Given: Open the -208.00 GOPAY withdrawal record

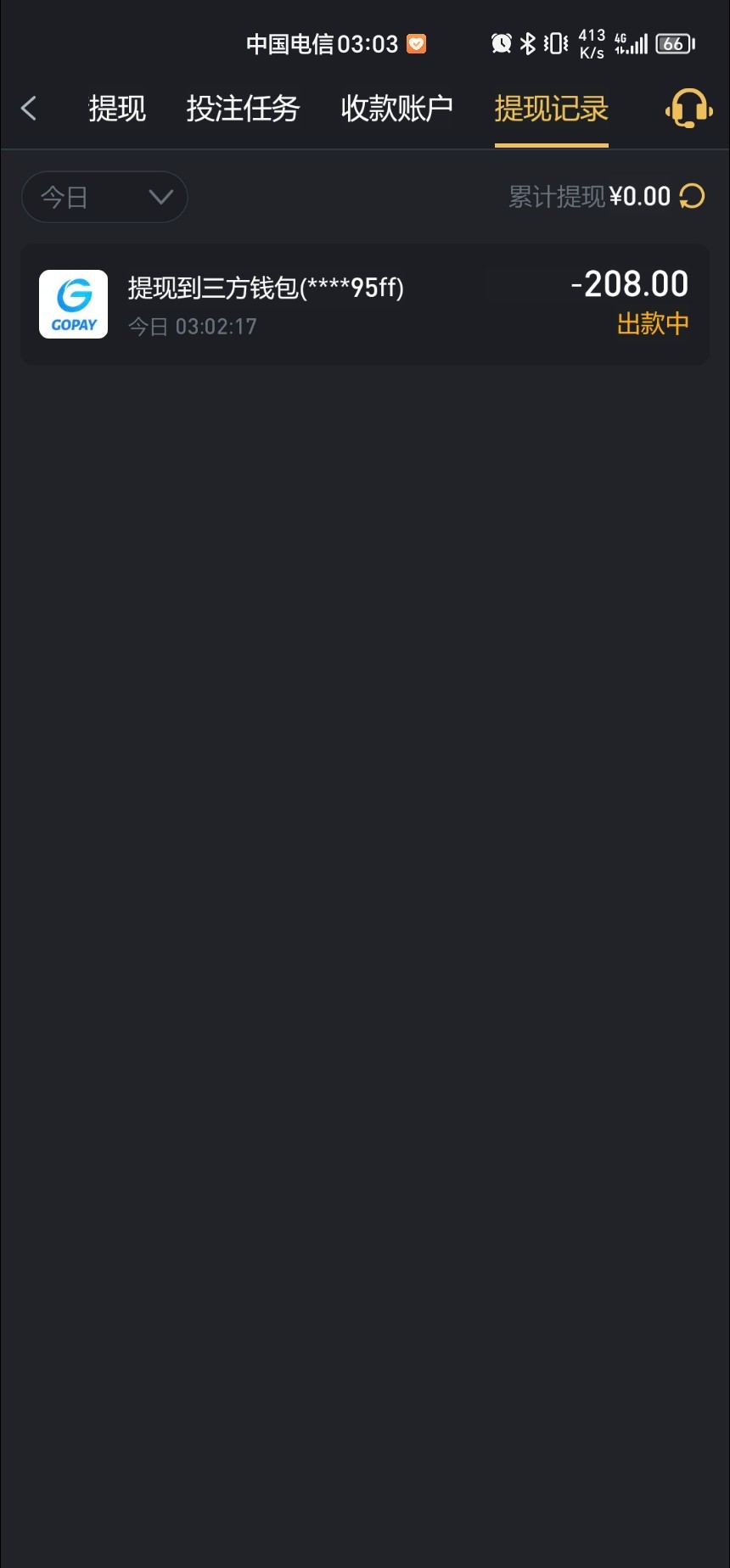Looking at the screenshot, I should [365, 305].
